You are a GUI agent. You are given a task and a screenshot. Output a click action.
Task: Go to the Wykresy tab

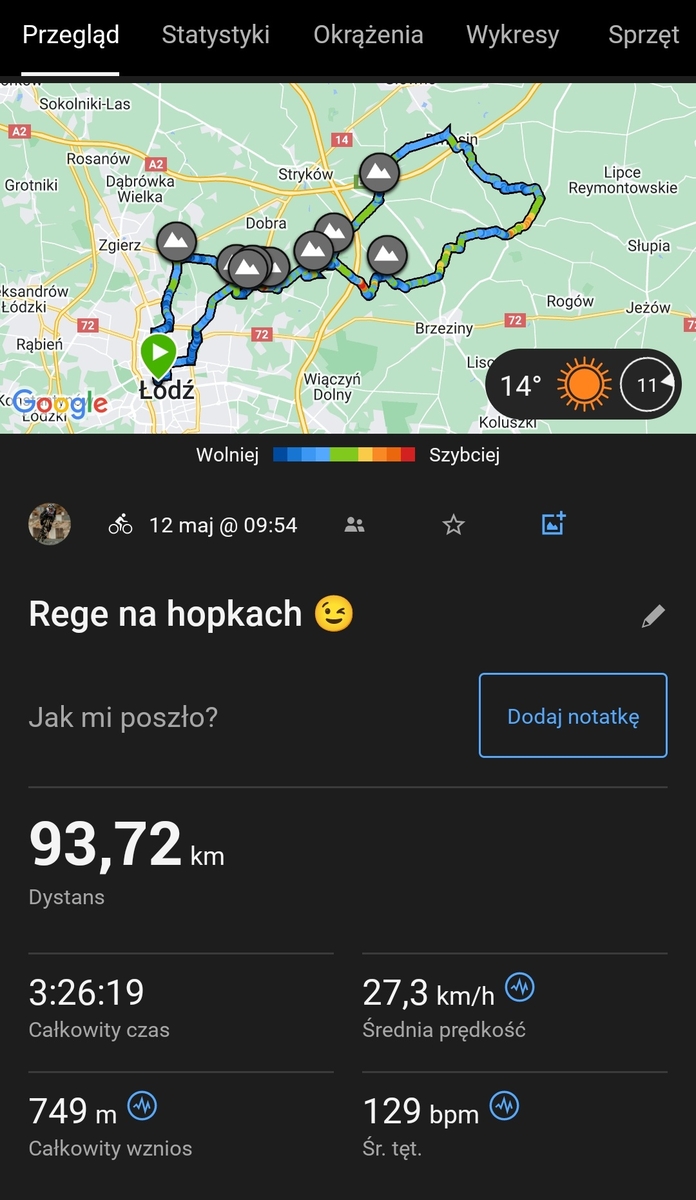[x=512, y=35]
